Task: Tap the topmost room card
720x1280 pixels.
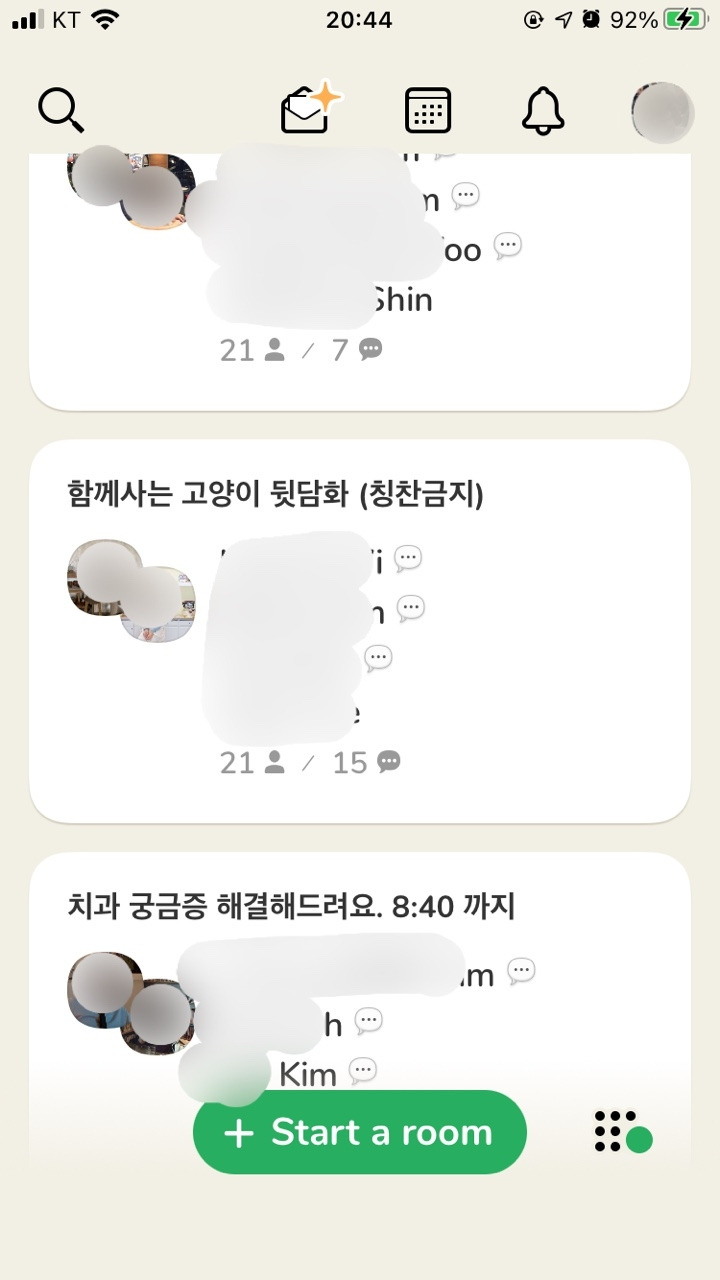Action: pyautogui.click(x=360, y=270)
